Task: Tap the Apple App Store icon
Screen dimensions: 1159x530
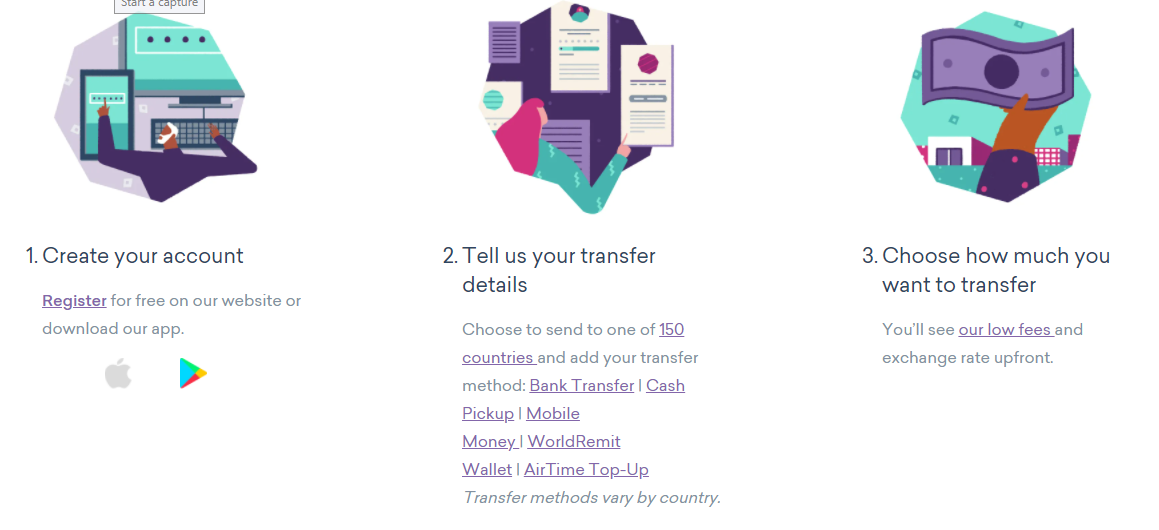Action: (118, 374)
